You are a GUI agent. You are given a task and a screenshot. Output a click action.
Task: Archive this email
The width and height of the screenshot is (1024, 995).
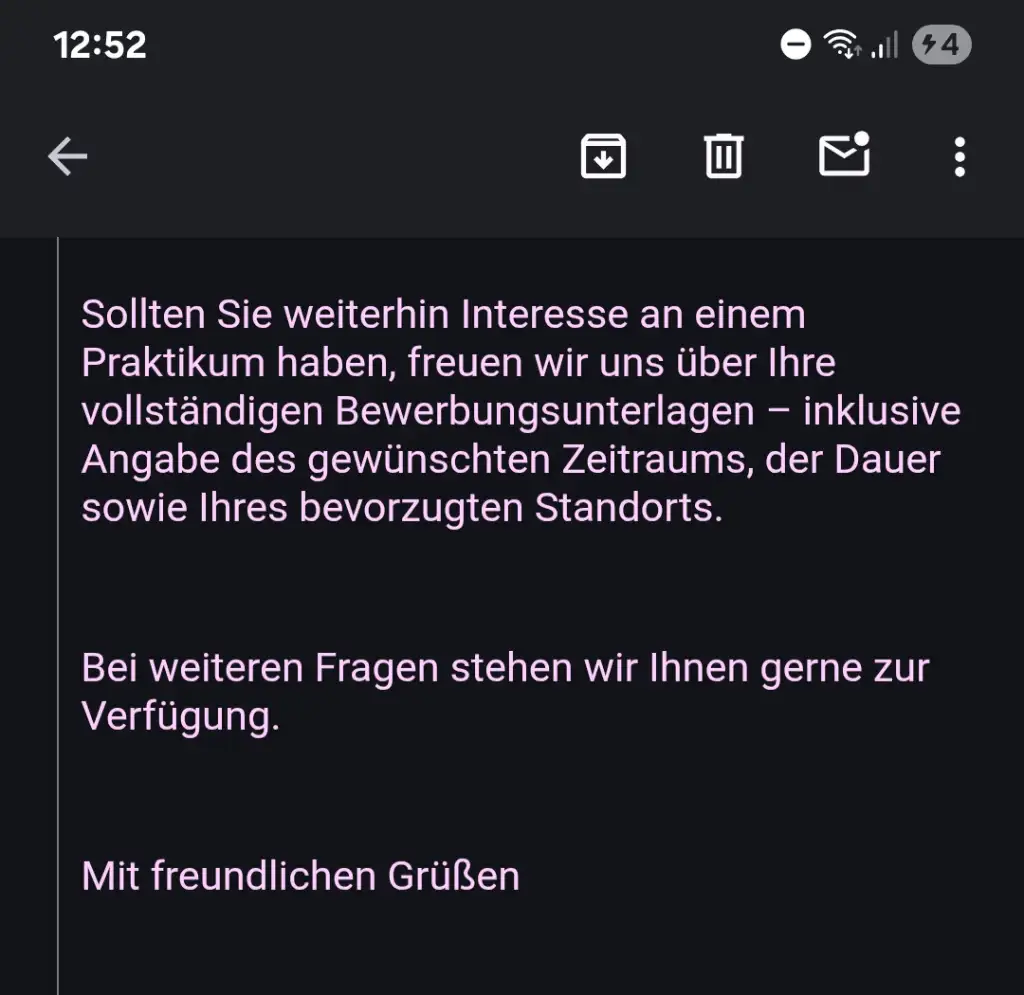[603, 157]
